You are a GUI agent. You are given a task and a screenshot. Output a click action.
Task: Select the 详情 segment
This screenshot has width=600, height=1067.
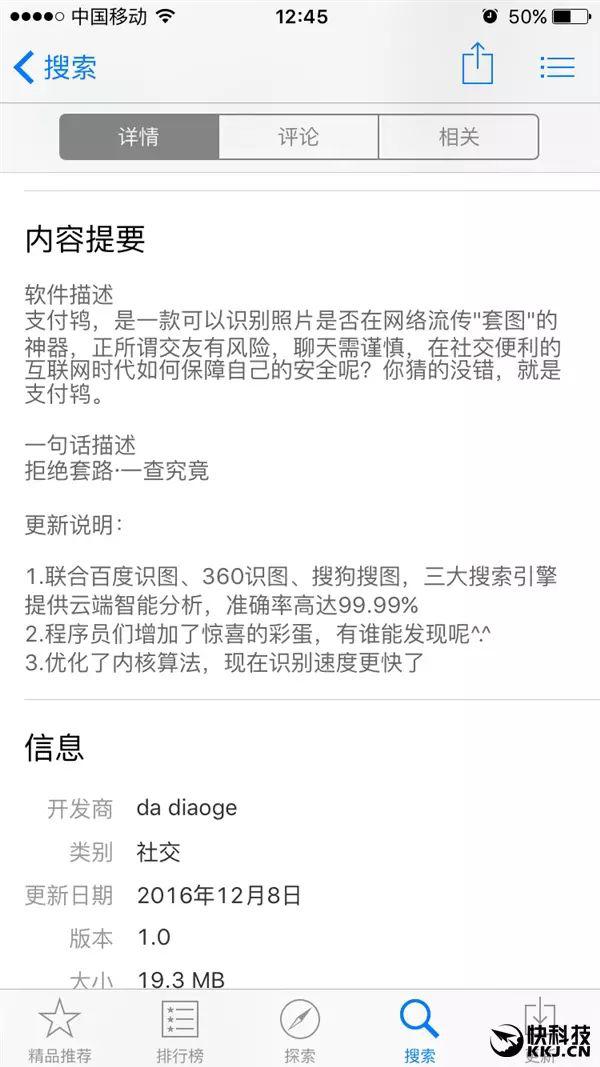click(139, 137)
